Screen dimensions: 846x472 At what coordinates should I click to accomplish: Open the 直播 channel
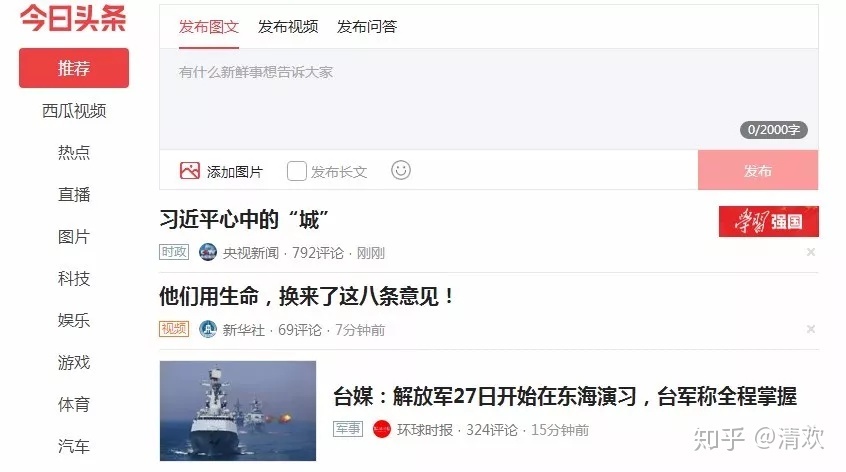pyautogui.click(x=74, y=195)
